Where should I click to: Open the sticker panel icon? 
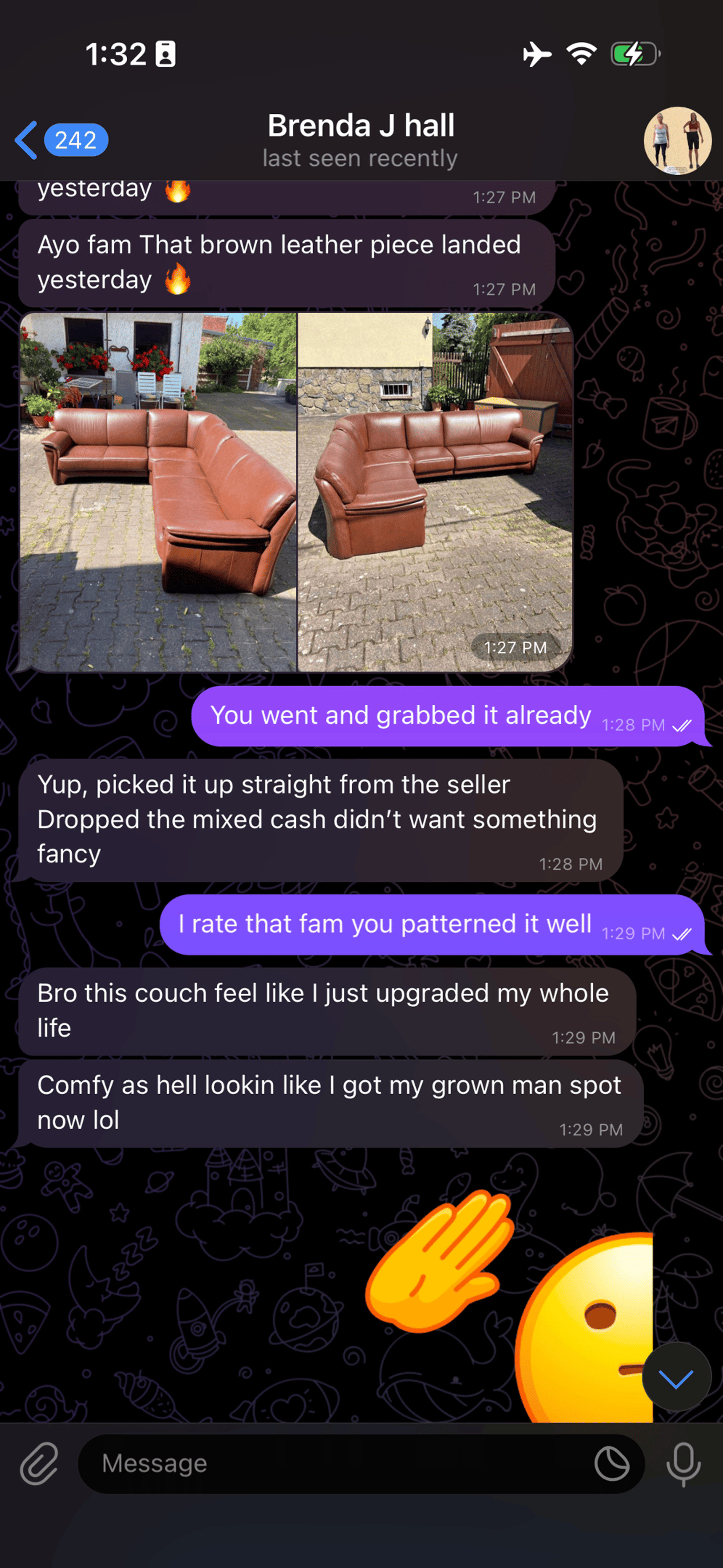coord(612,1463)
